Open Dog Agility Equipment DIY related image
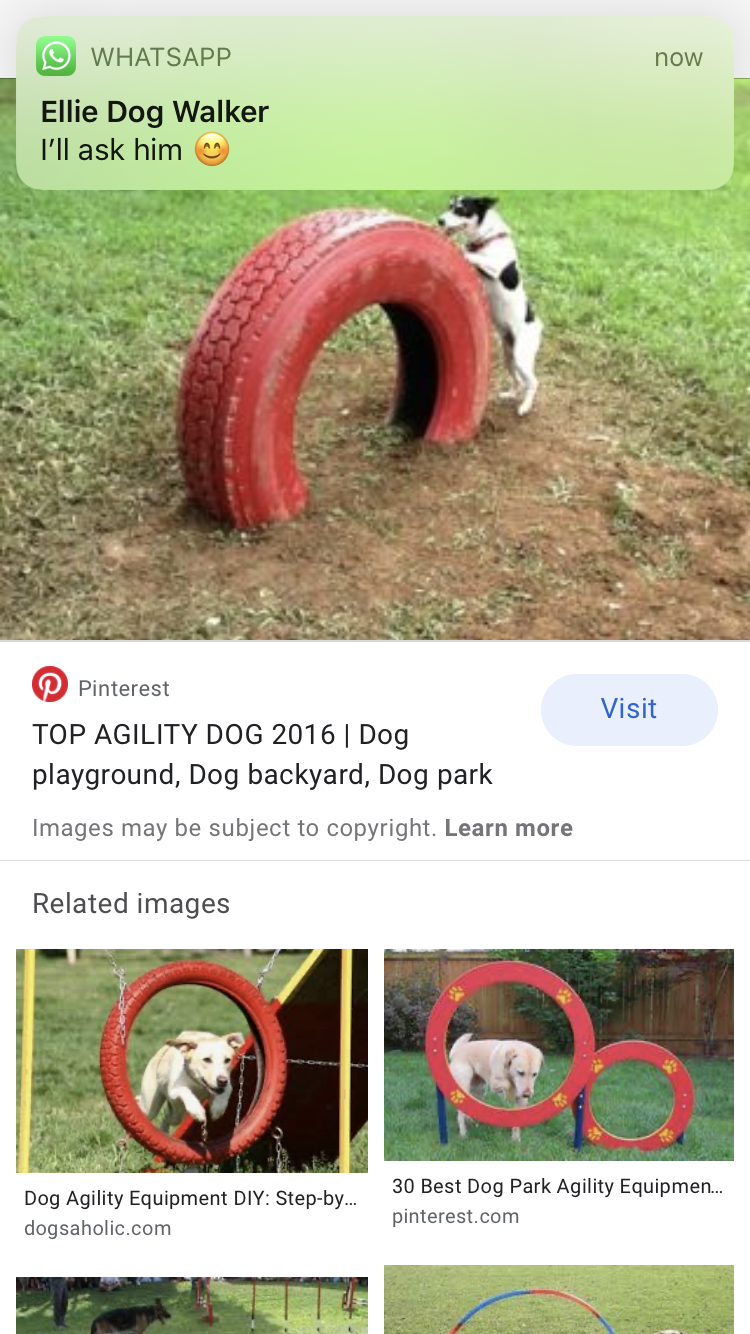Image resolution: width=750 pixels, height=1334 pixels. 192,1060
